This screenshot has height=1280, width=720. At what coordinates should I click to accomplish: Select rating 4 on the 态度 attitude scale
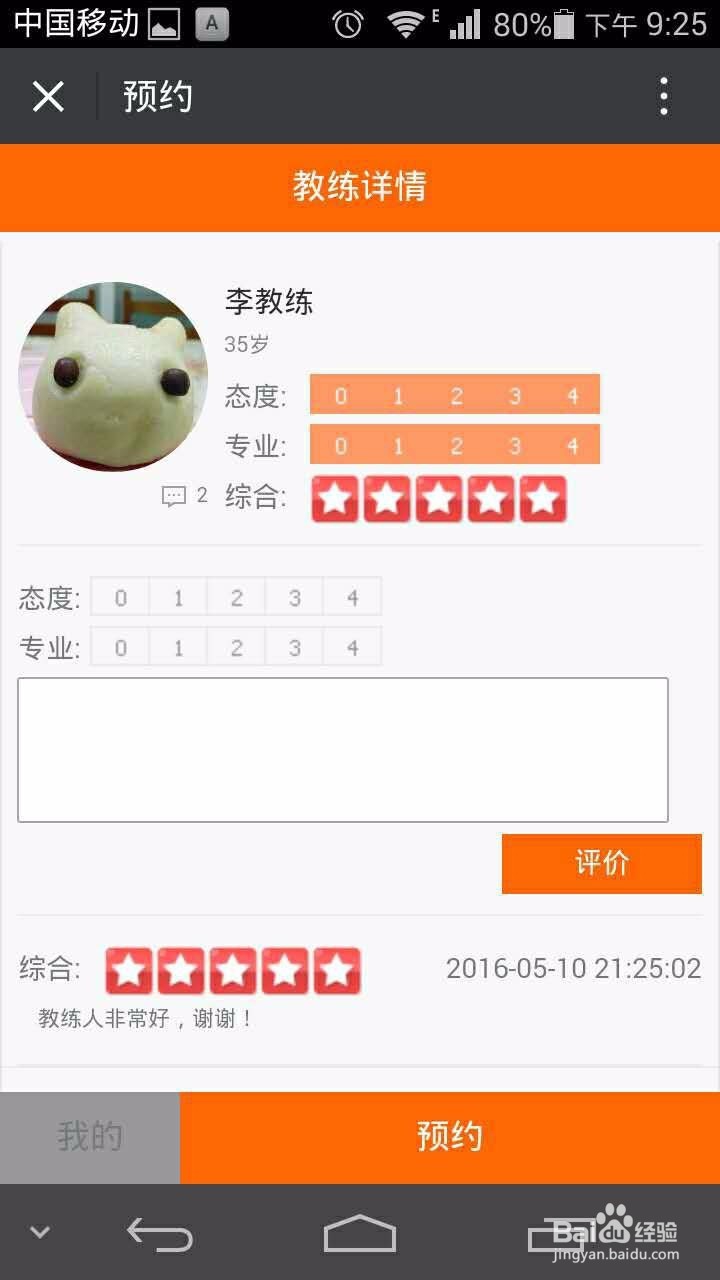352,597
